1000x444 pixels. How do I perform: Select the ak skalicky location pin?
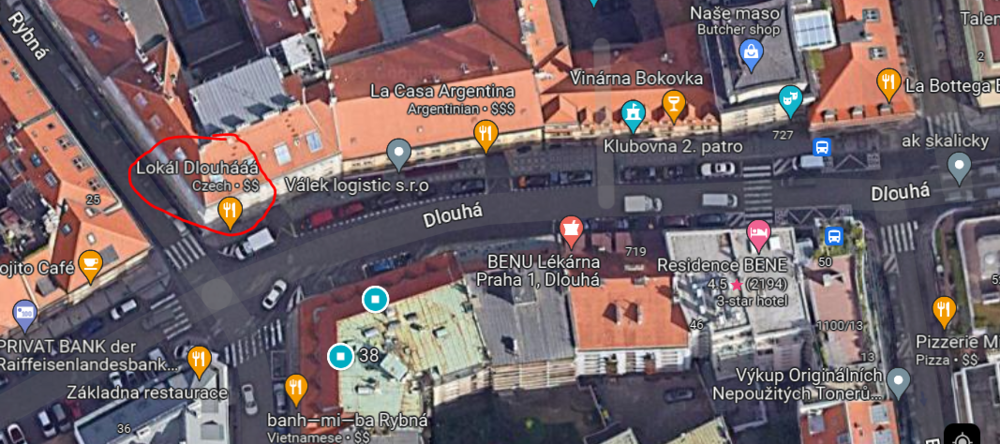tap(959, 166)
